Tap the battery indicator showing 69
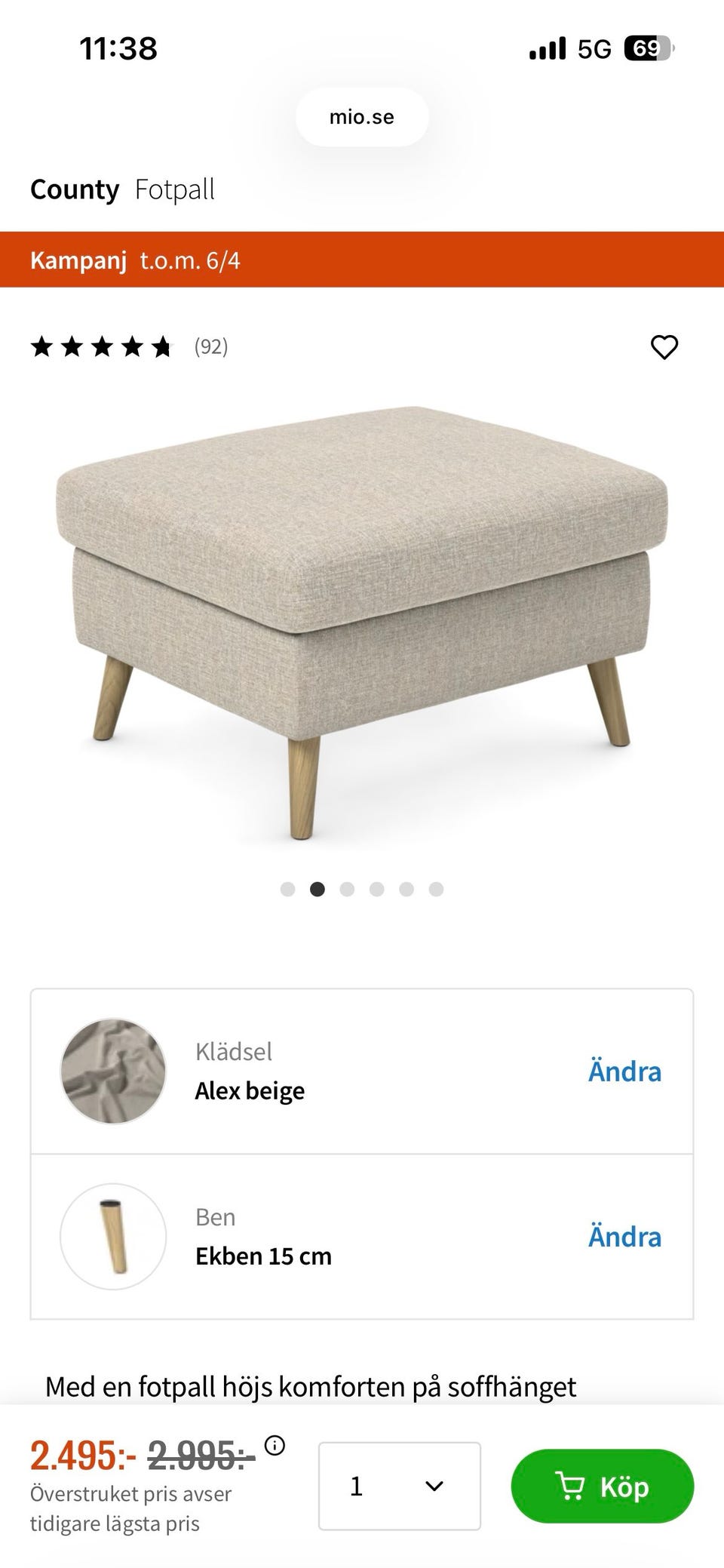The image size is (724, 1568). 650,47
